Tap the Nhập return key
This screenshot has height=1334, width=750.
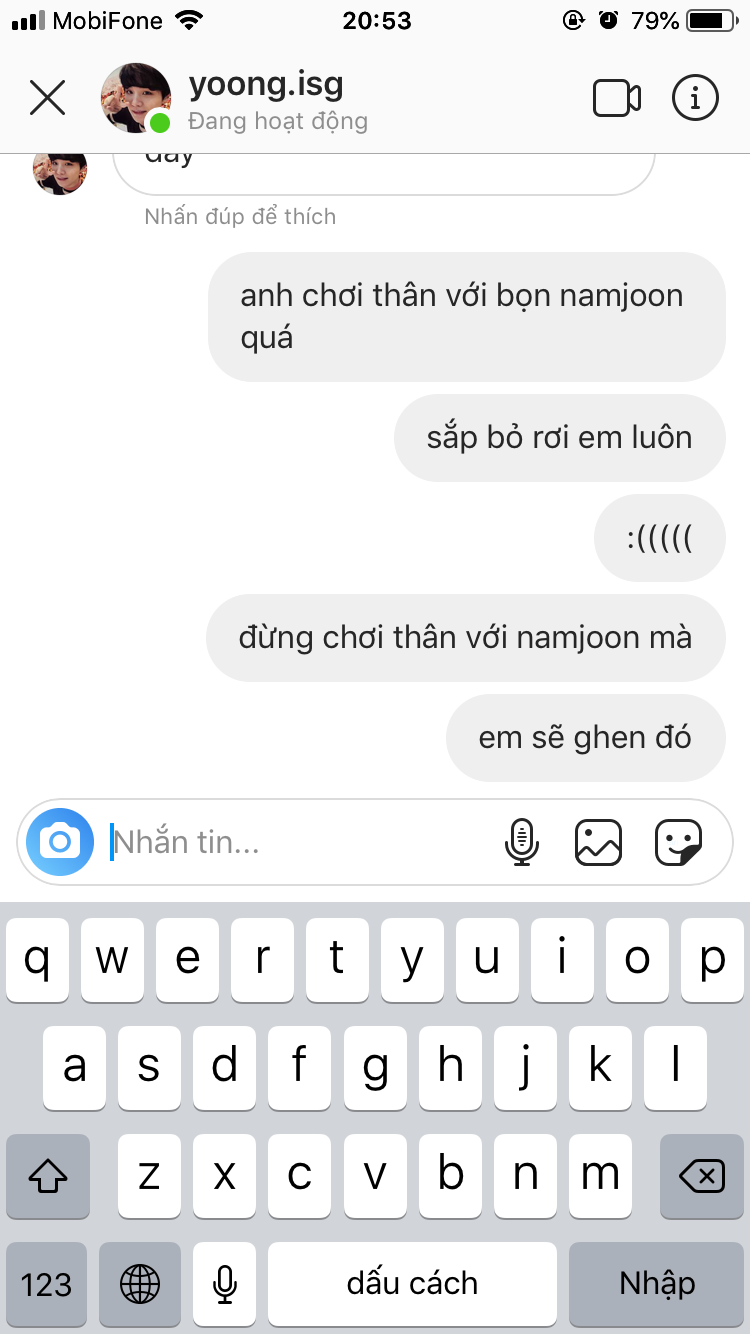656,1284
